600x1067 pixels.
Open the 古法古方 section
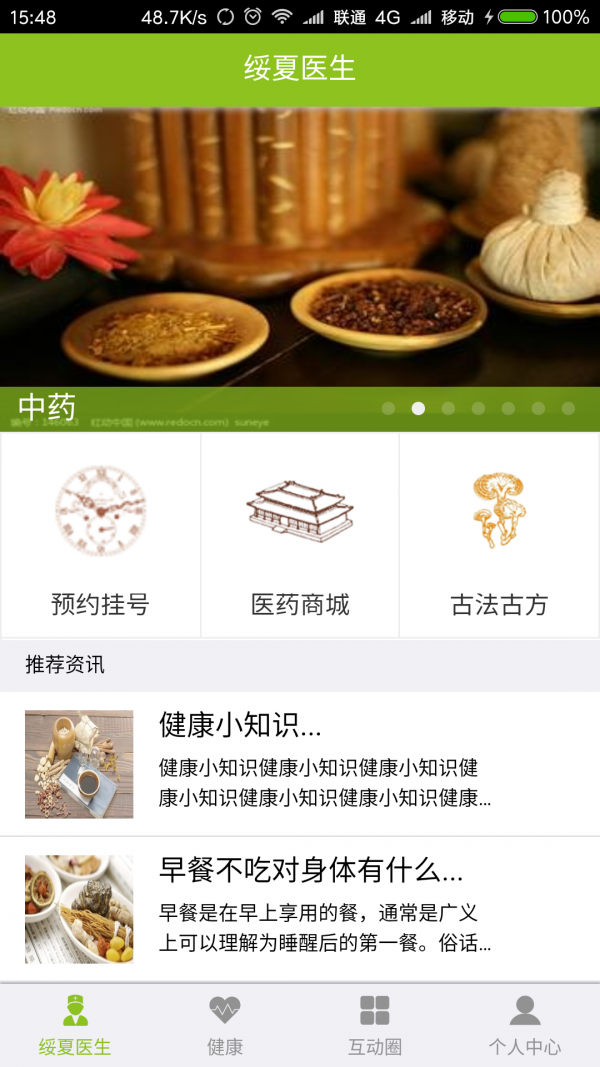(499, 535)
